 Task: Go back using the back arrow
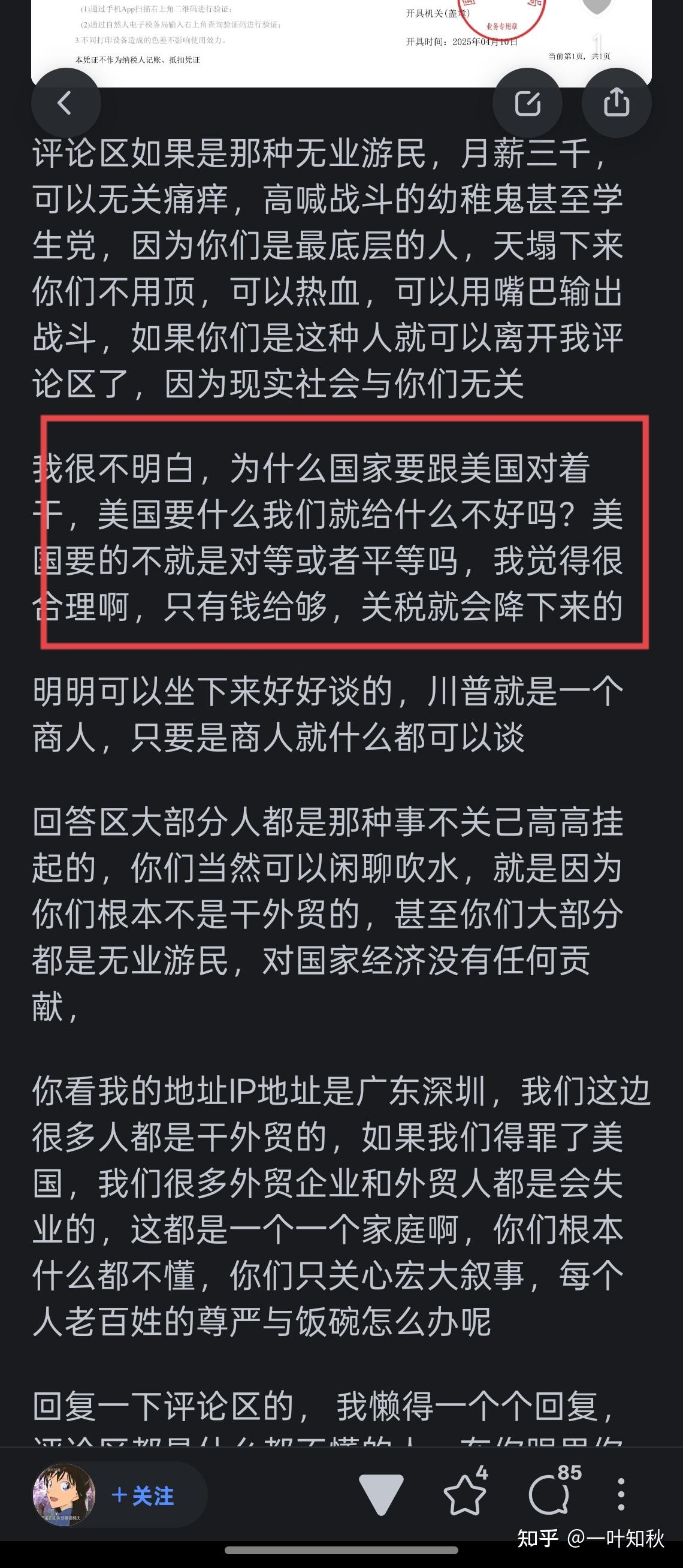tap(66, 103)
